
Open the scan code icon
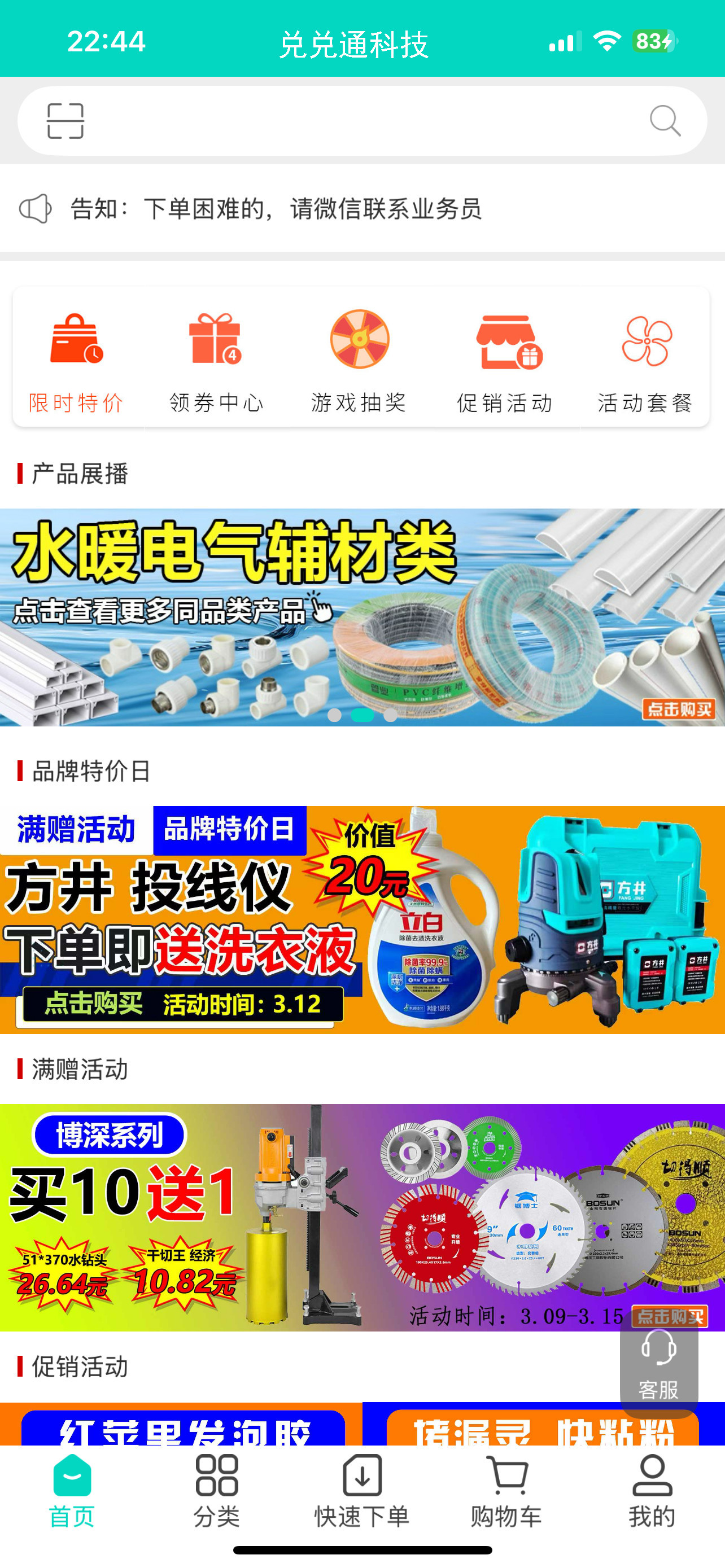click(x=65, y=121)
